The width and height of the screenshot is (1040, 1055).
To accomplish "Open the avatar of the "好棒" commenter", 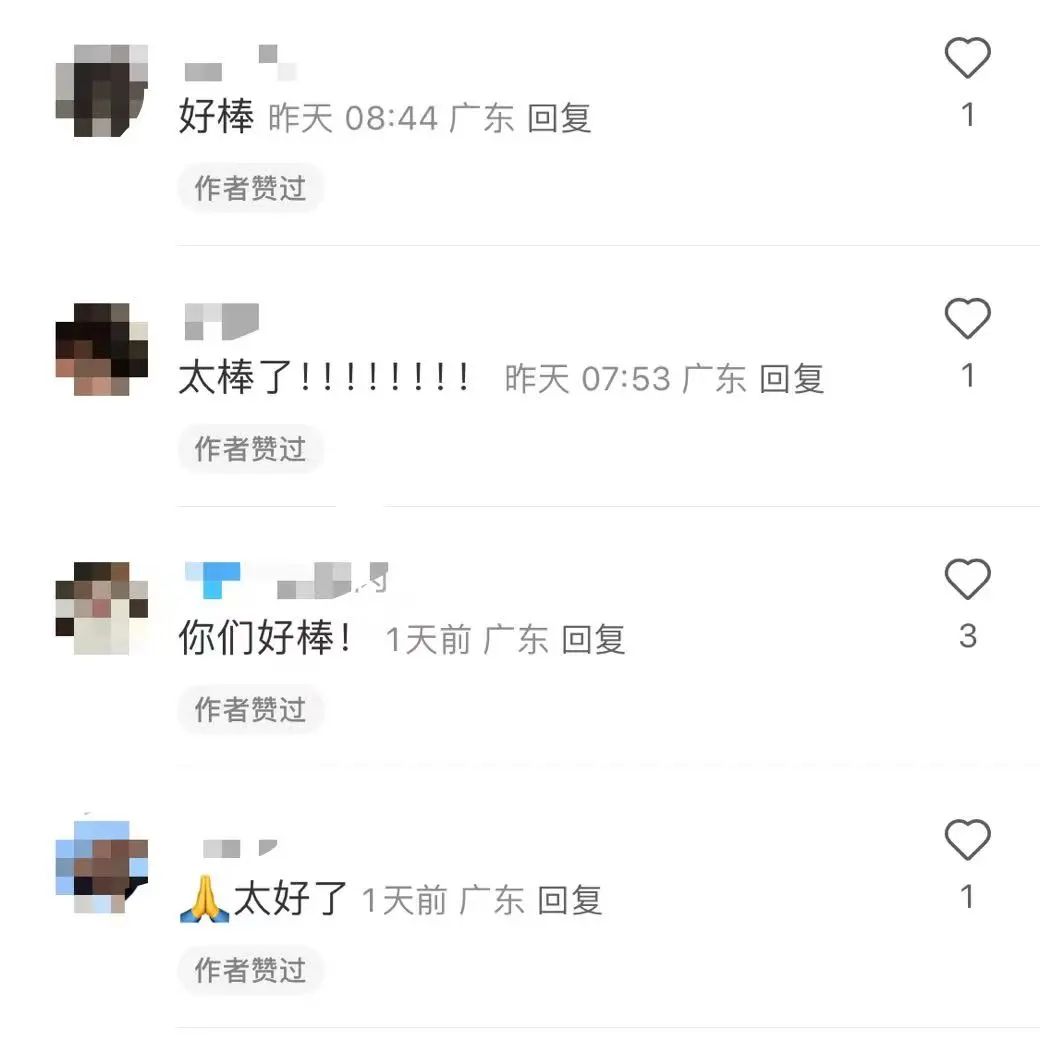I will coord(101,90).
